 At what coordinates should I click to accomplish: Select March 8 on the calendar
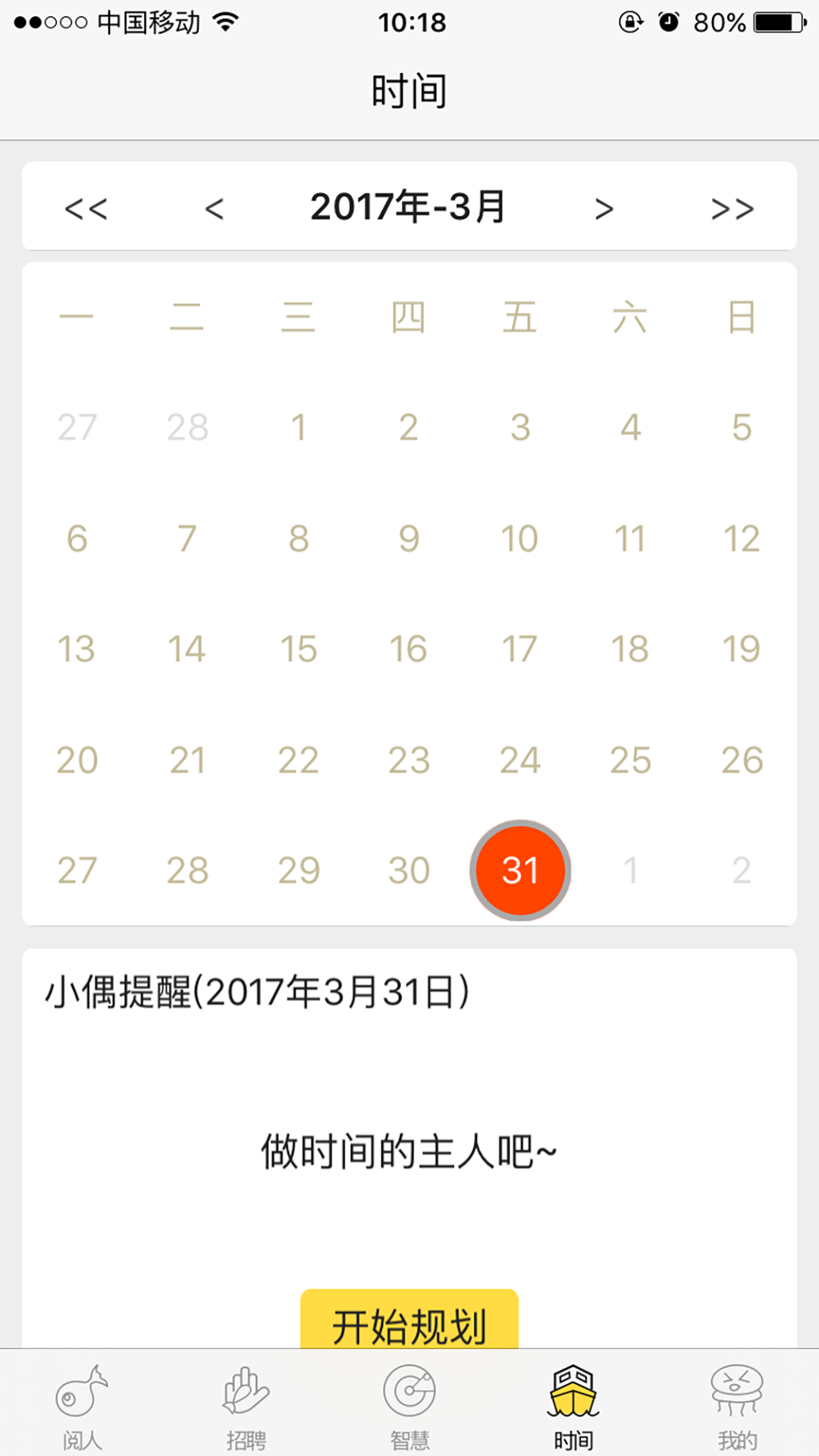click(298, 539)
